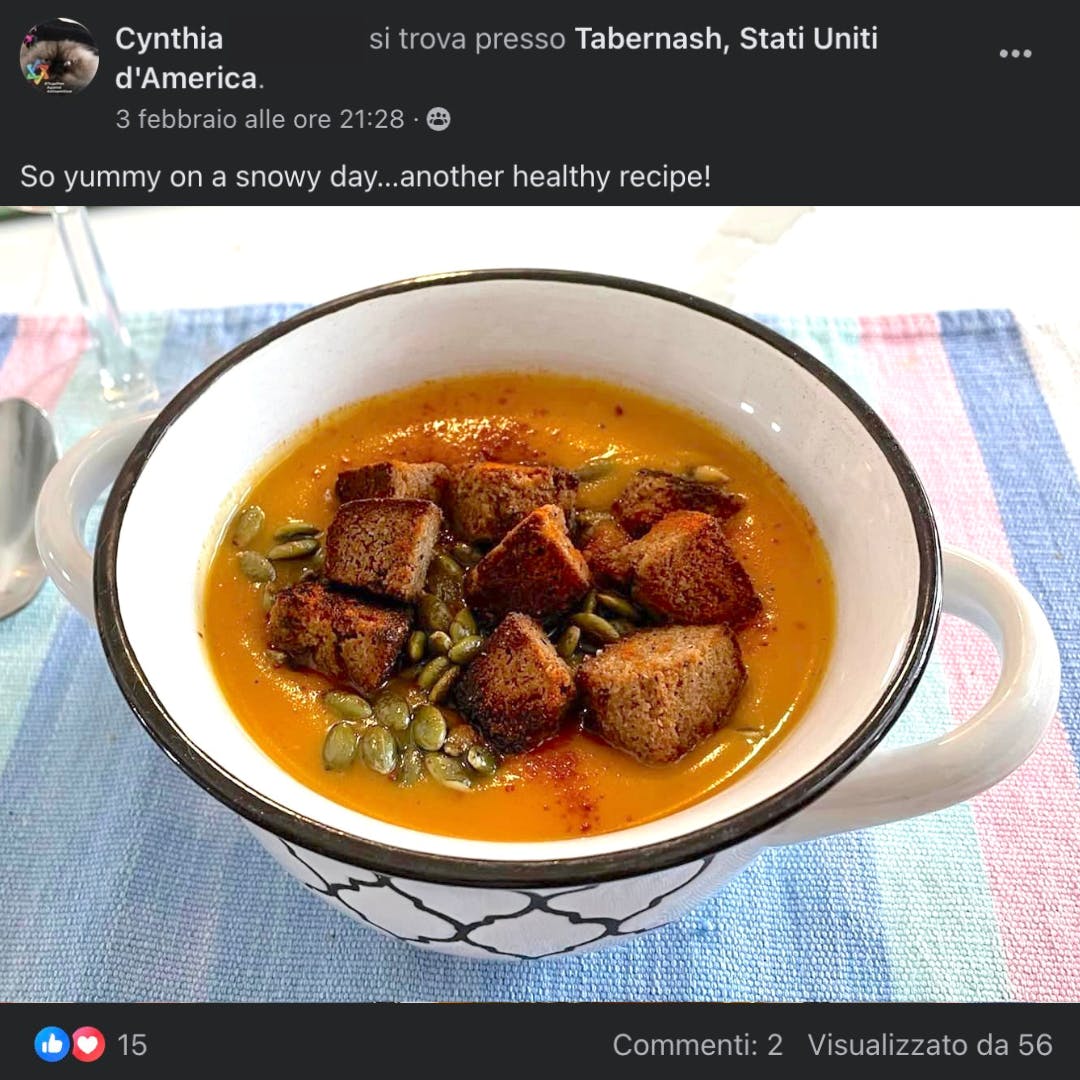The image size is (1080, 1080).
Task: Open Cynthia's profile name link
Action: pyautogui.click(x=169, y=39)
